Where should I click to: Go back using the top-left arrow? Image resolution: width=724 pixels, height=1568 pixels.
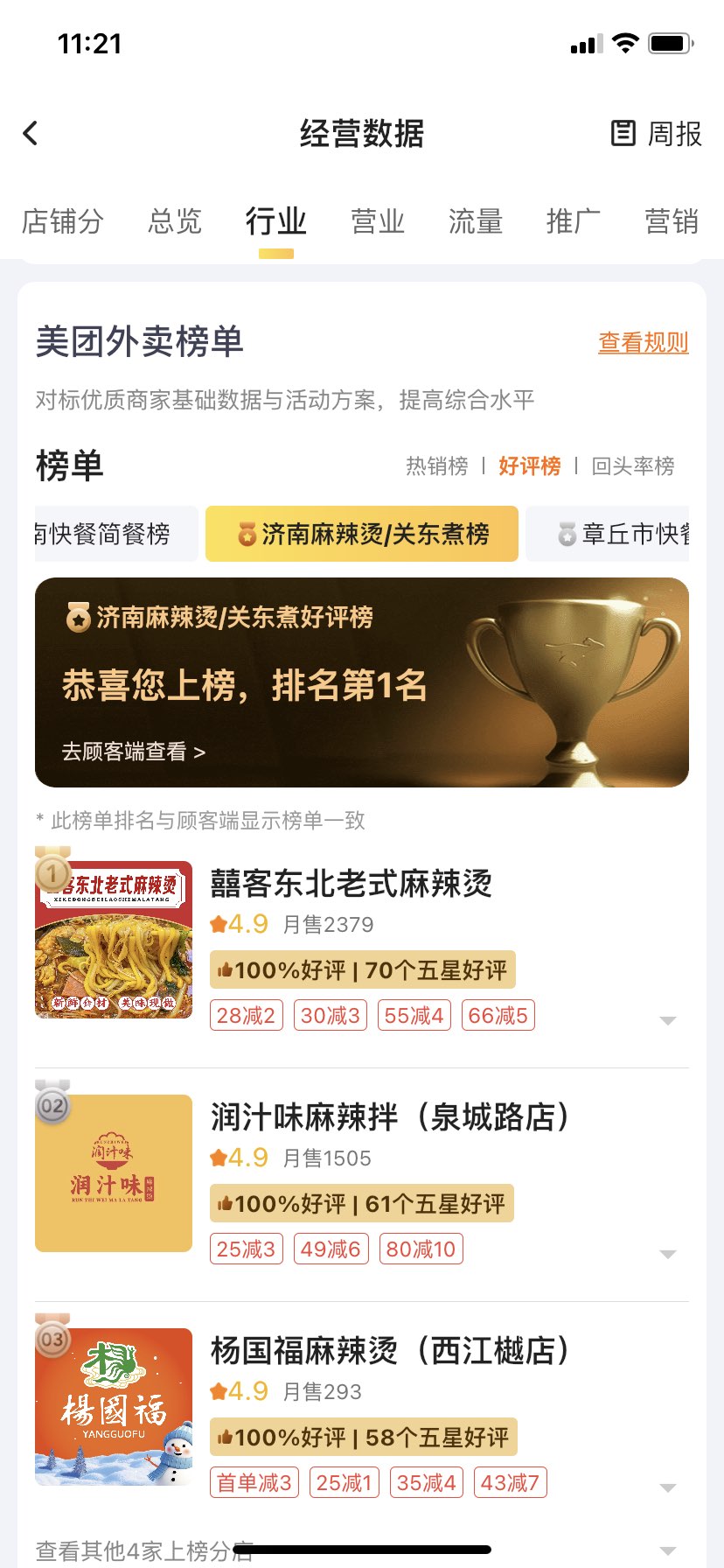[31, 134]
